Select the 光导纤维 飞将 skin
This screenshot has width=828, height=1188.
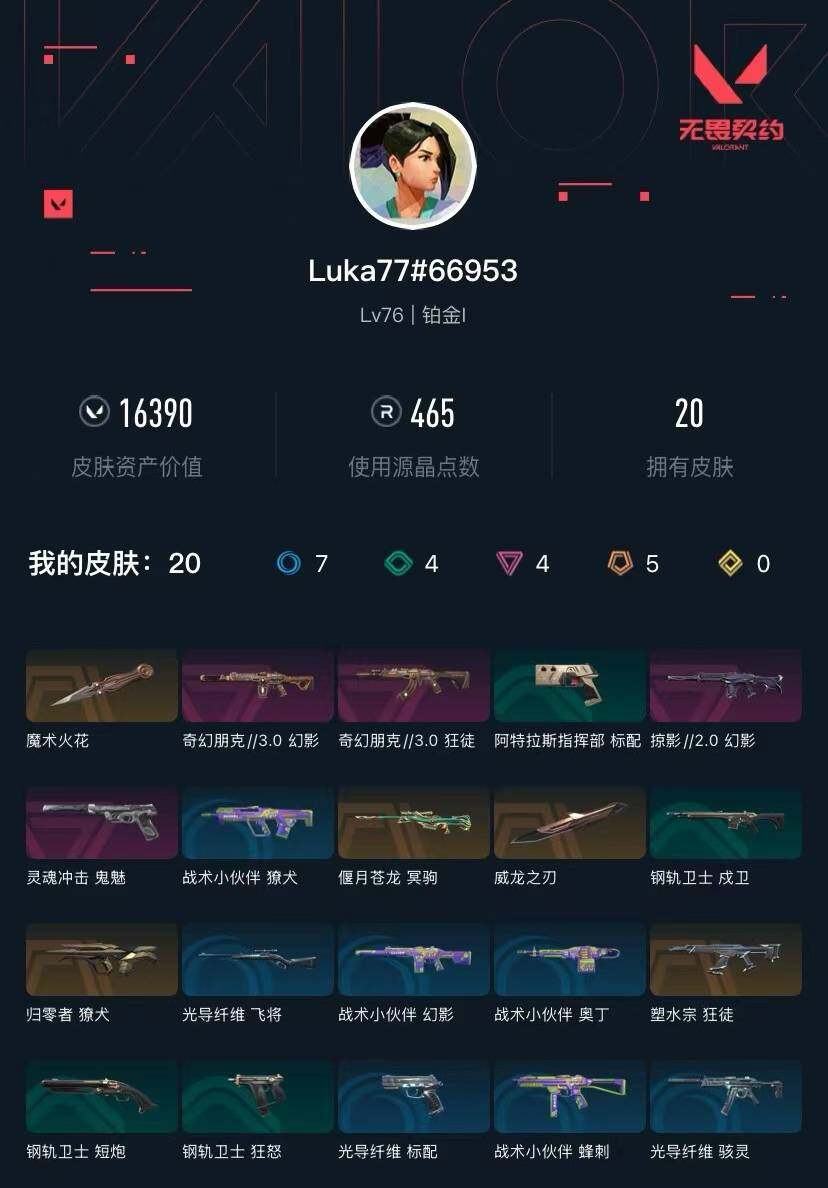click(257, 960)
